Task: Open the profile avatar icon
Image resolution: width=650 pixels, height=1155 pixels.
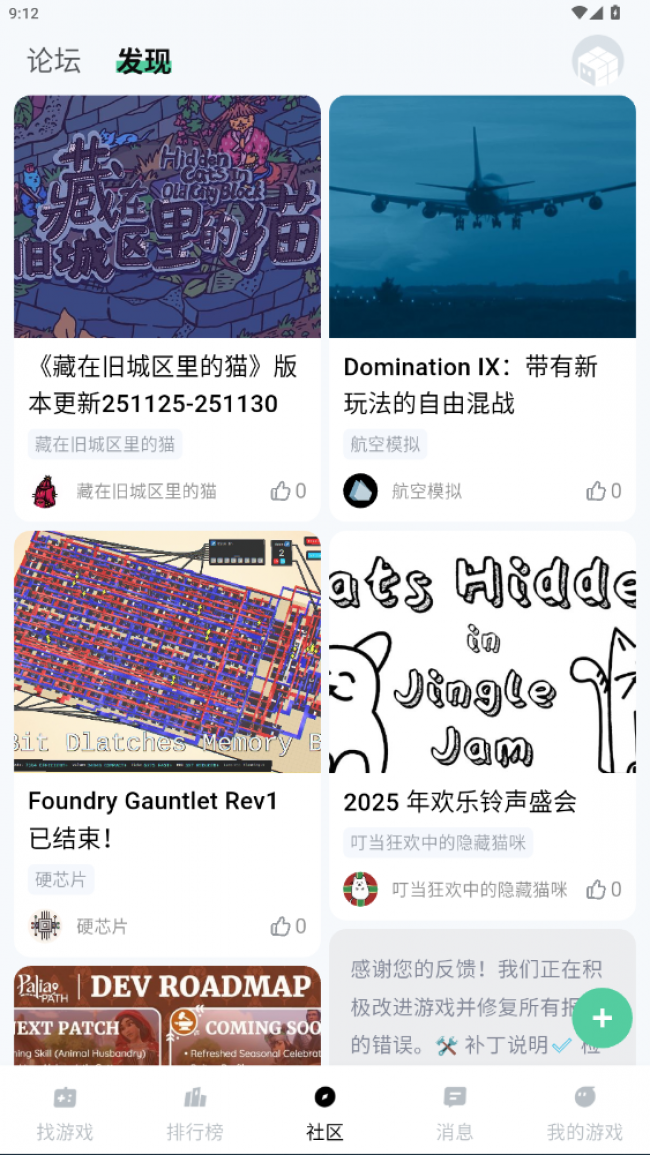Action: point(597,61)
